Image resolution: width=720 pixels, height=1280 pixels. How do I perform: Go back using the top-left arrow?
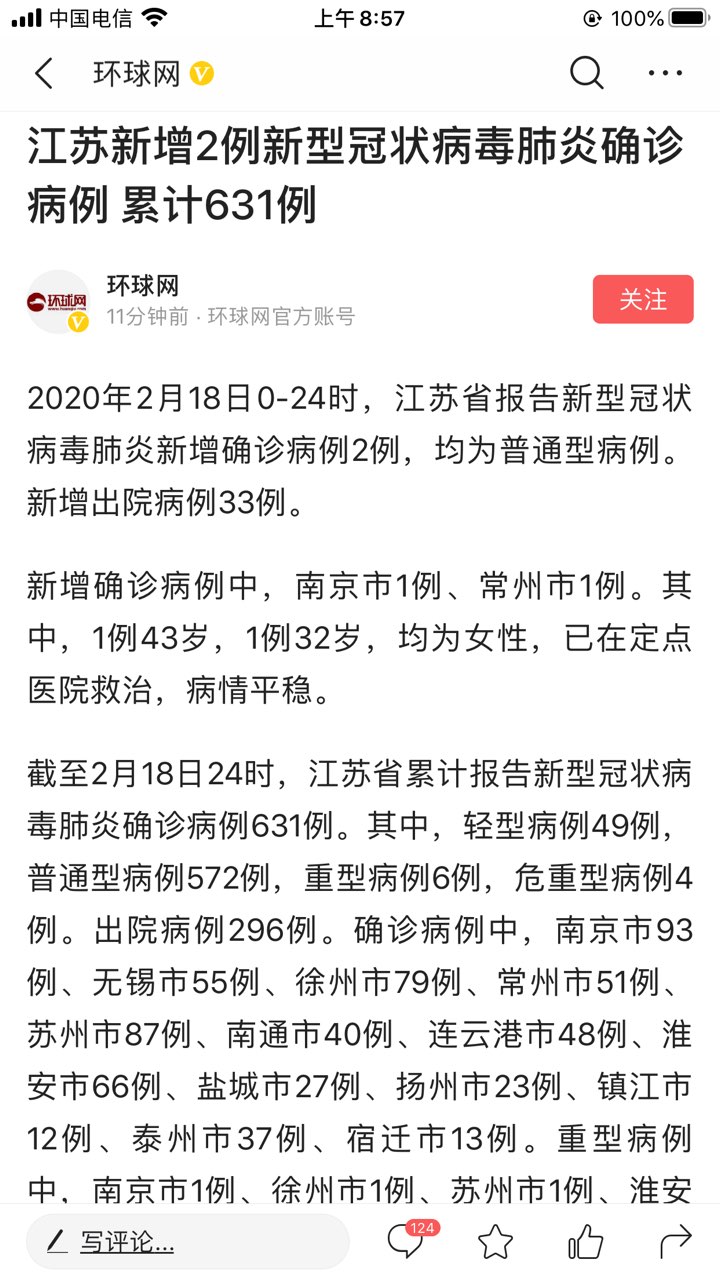(43, 73)
